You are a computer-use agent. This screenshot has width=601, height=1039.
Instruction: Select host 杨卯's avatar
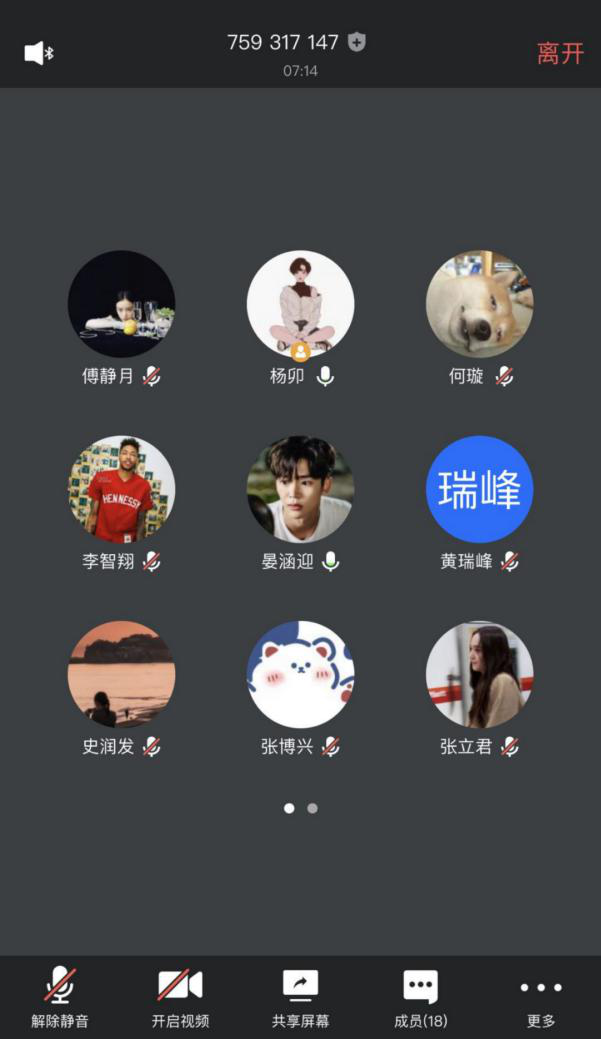click(300, 304)
